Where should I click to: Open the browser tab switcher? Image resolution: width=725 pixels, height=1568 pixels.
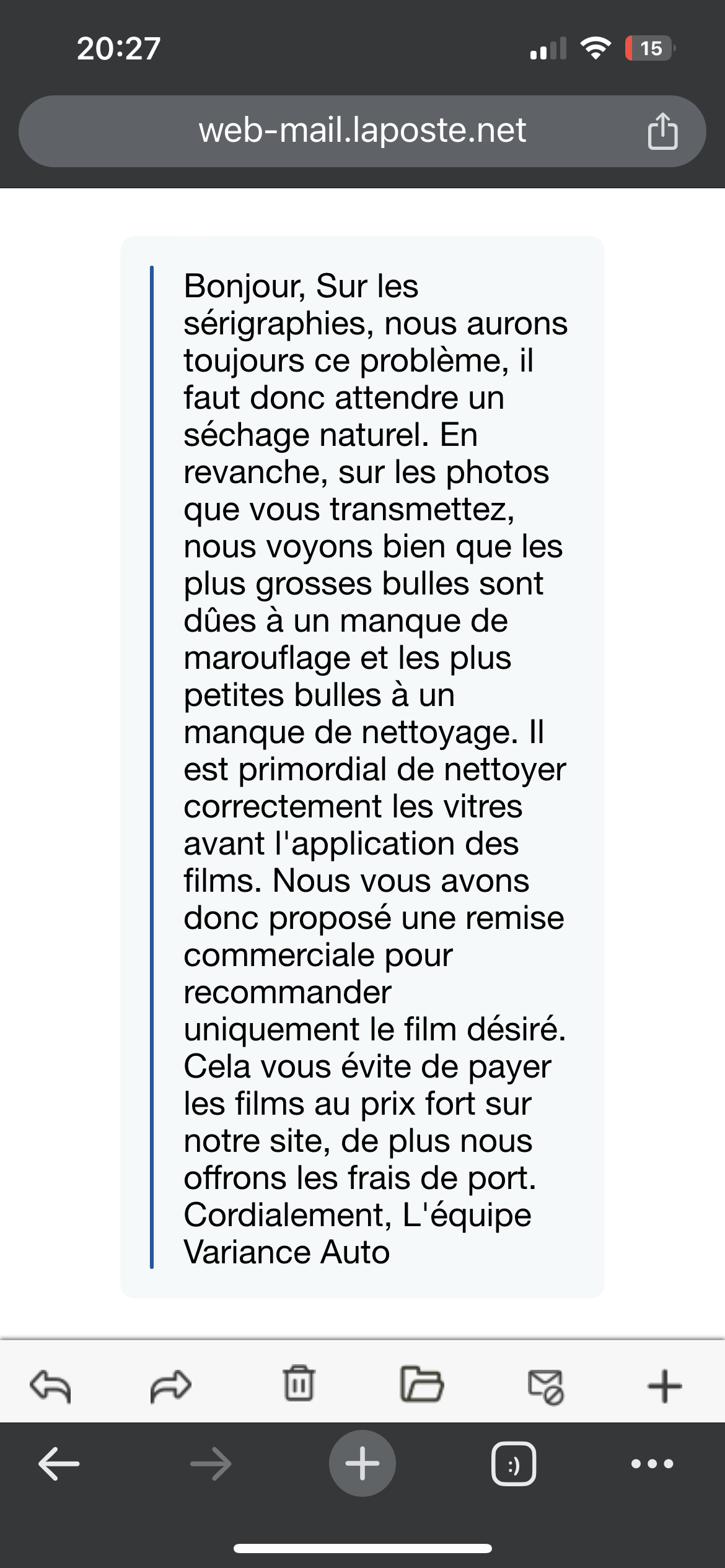pos(514,1465)
